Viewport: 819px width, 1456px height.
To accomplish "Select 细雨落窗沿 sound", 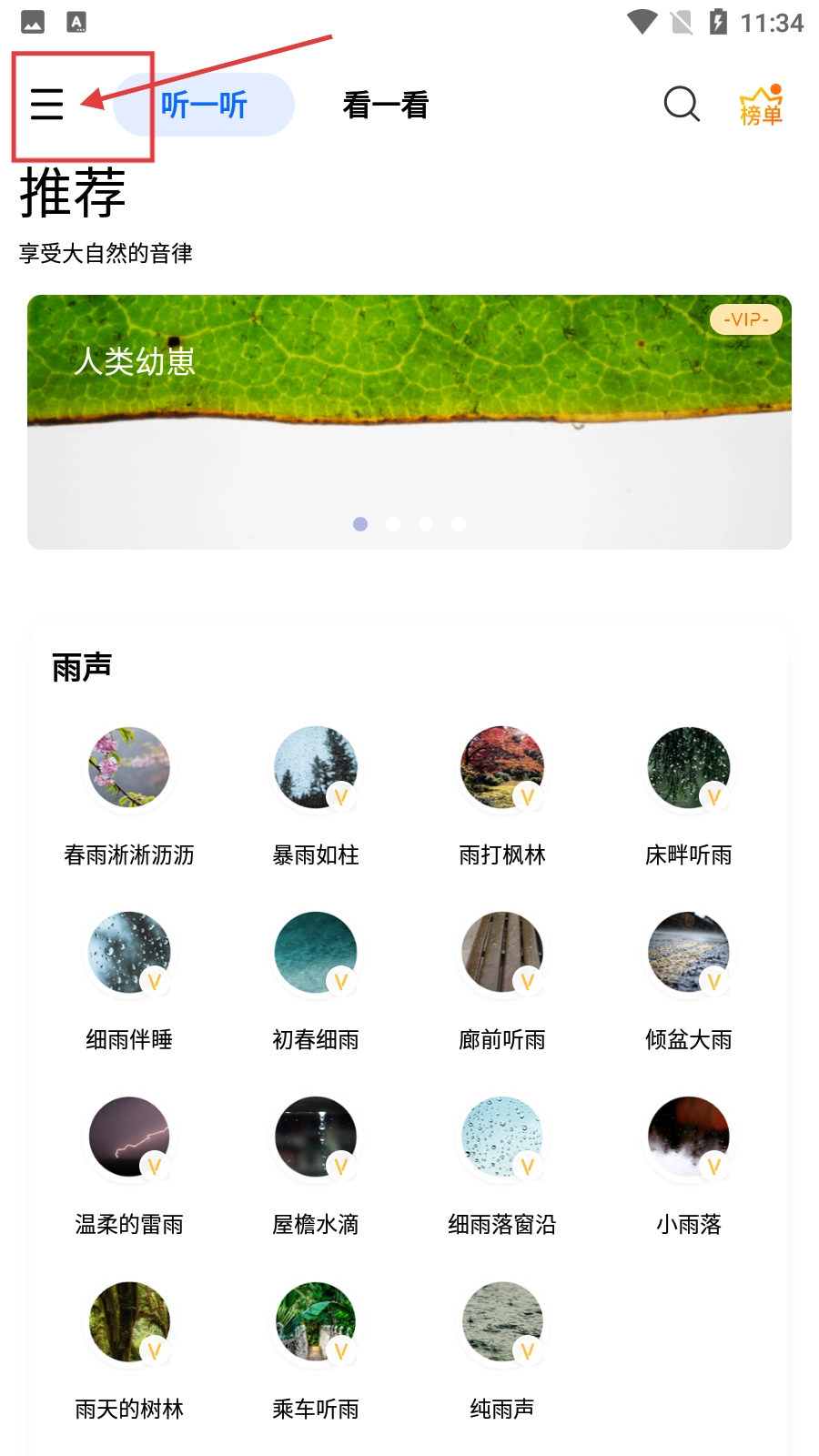I will point(502,1137).
